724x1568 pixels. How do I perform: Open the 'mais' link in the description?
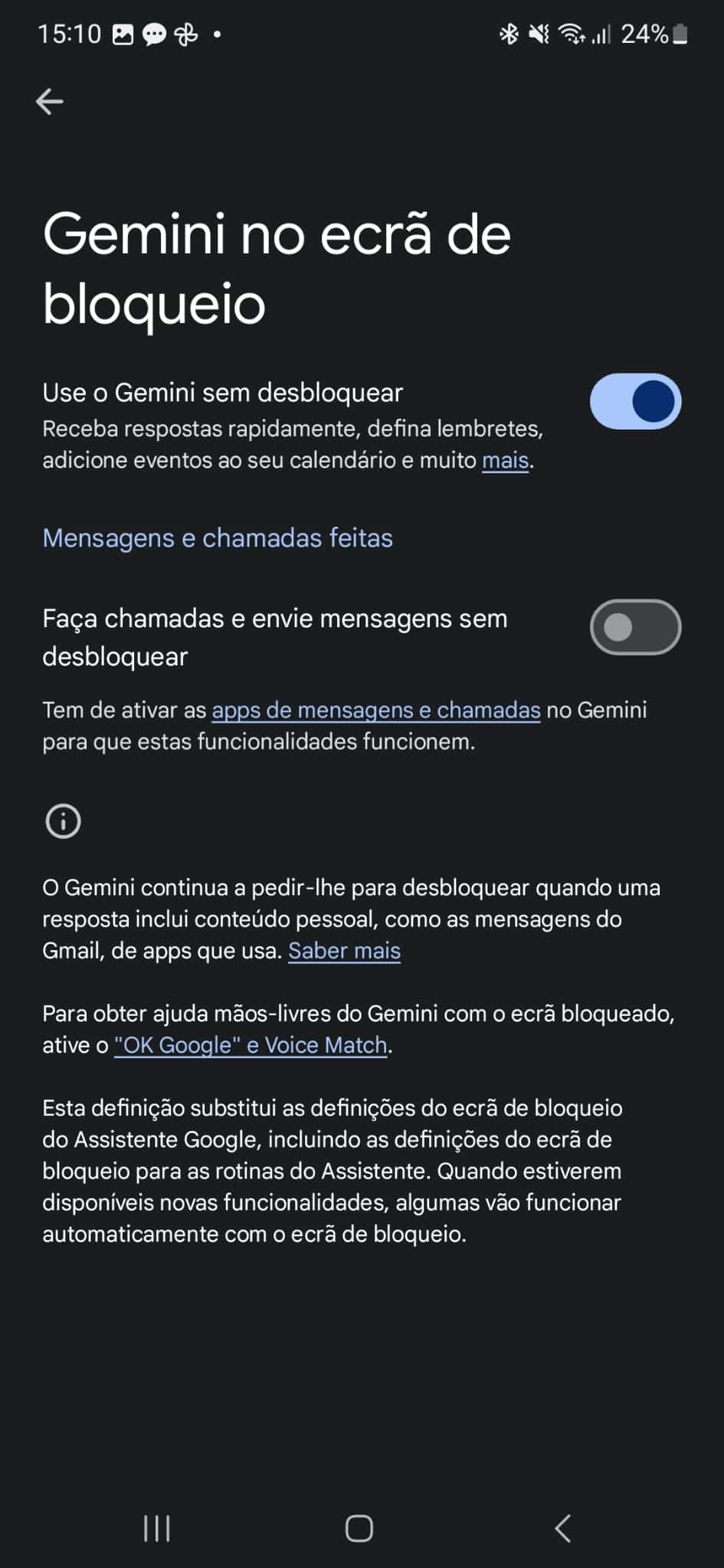(x=504, y=462)
